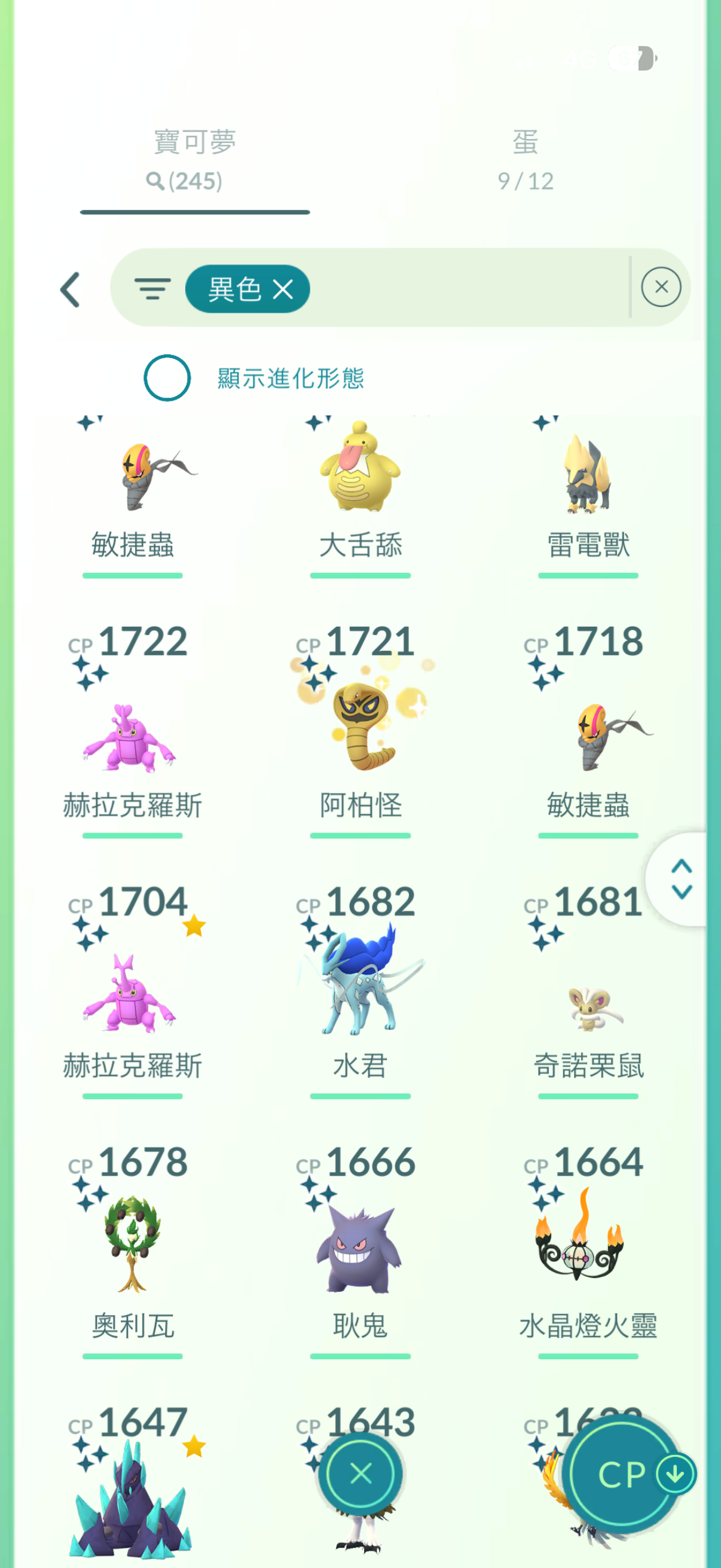Screen dimensions: 721x1568
Task: Enable the 顯示進化形態 option
Action: (x=167, y=378)
